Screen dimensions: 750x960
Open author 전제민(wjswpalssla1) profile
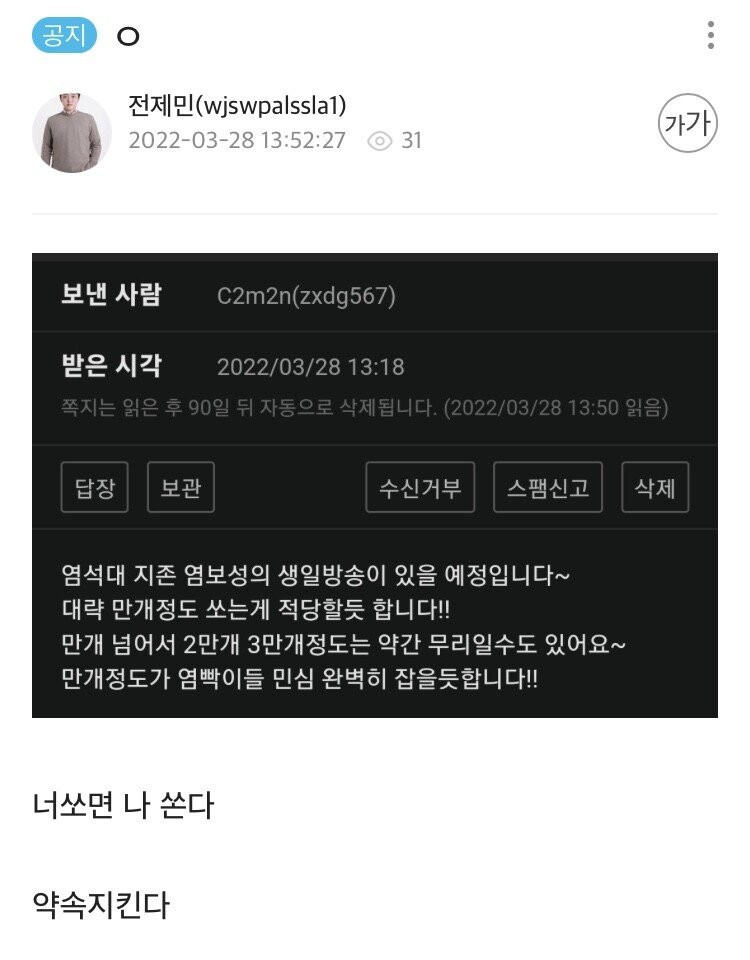pos(237,106)
